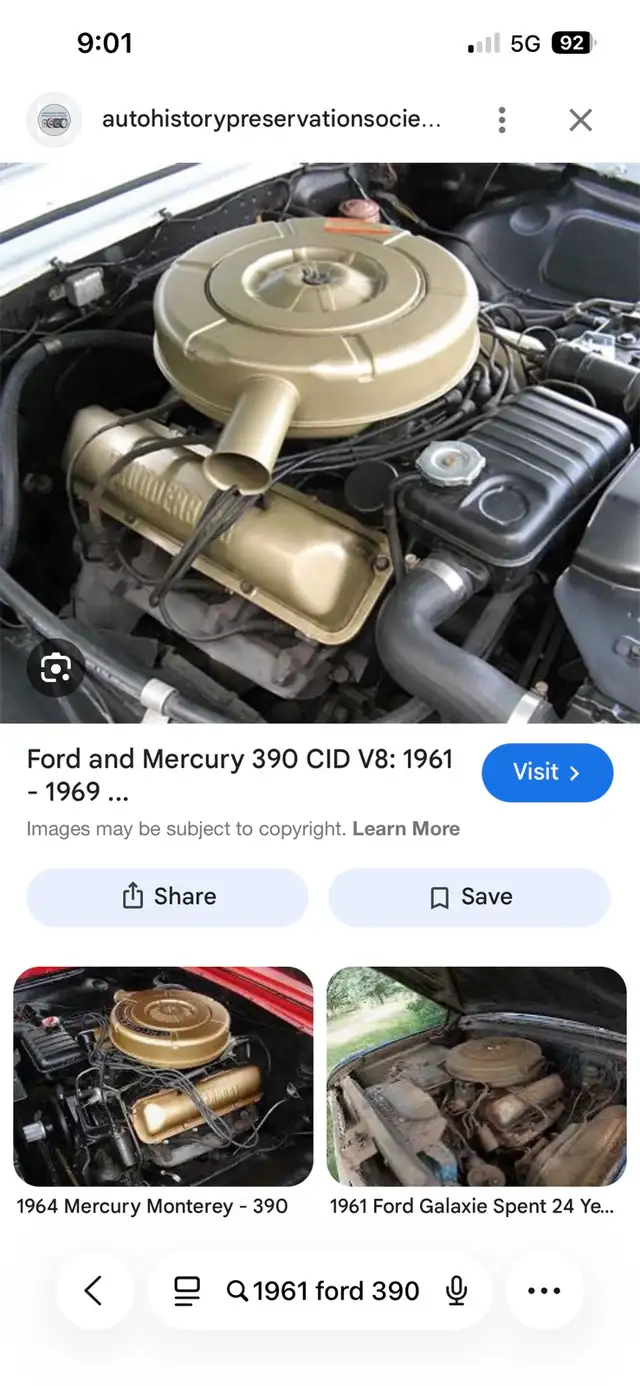Open the three-dot options beside the site name
Image resolution: width=640 pixels, height=1386 pixels.
pos(502,121)
